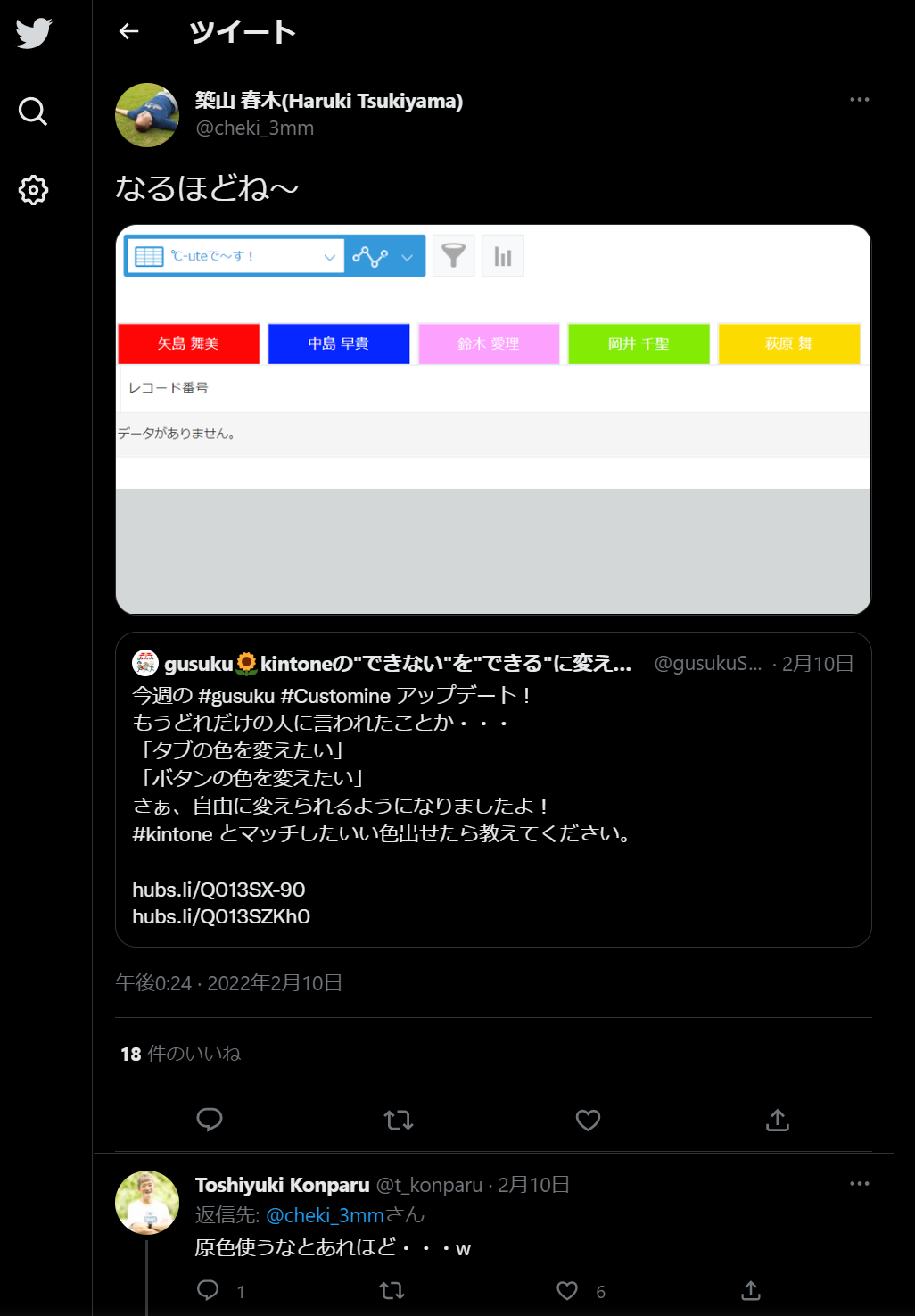View the 18 likes list
The image size is (915, 1316).
[x=181, y=1054]
